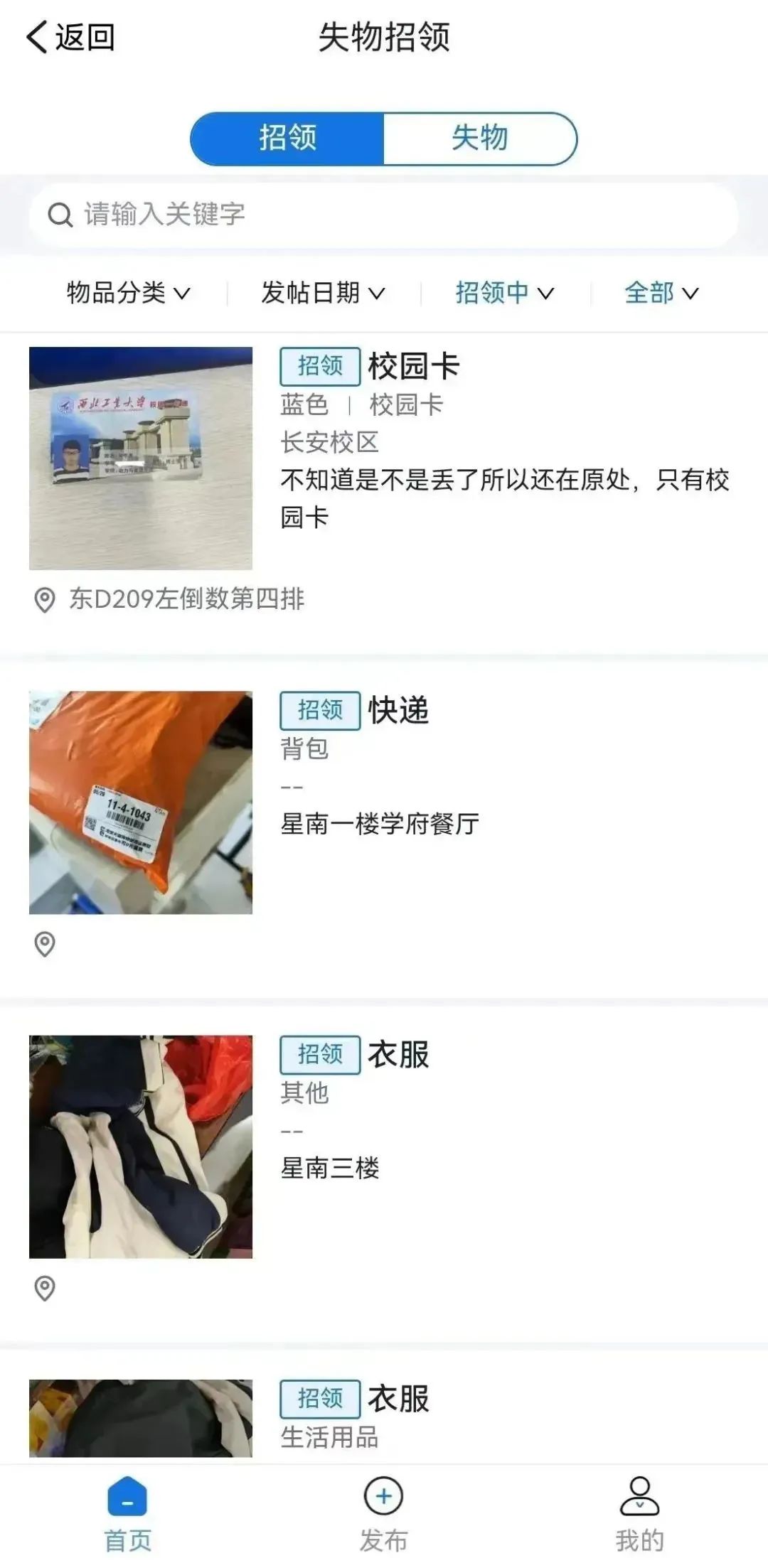
Task: Select the 招领 segment
Action: (287, 139)
